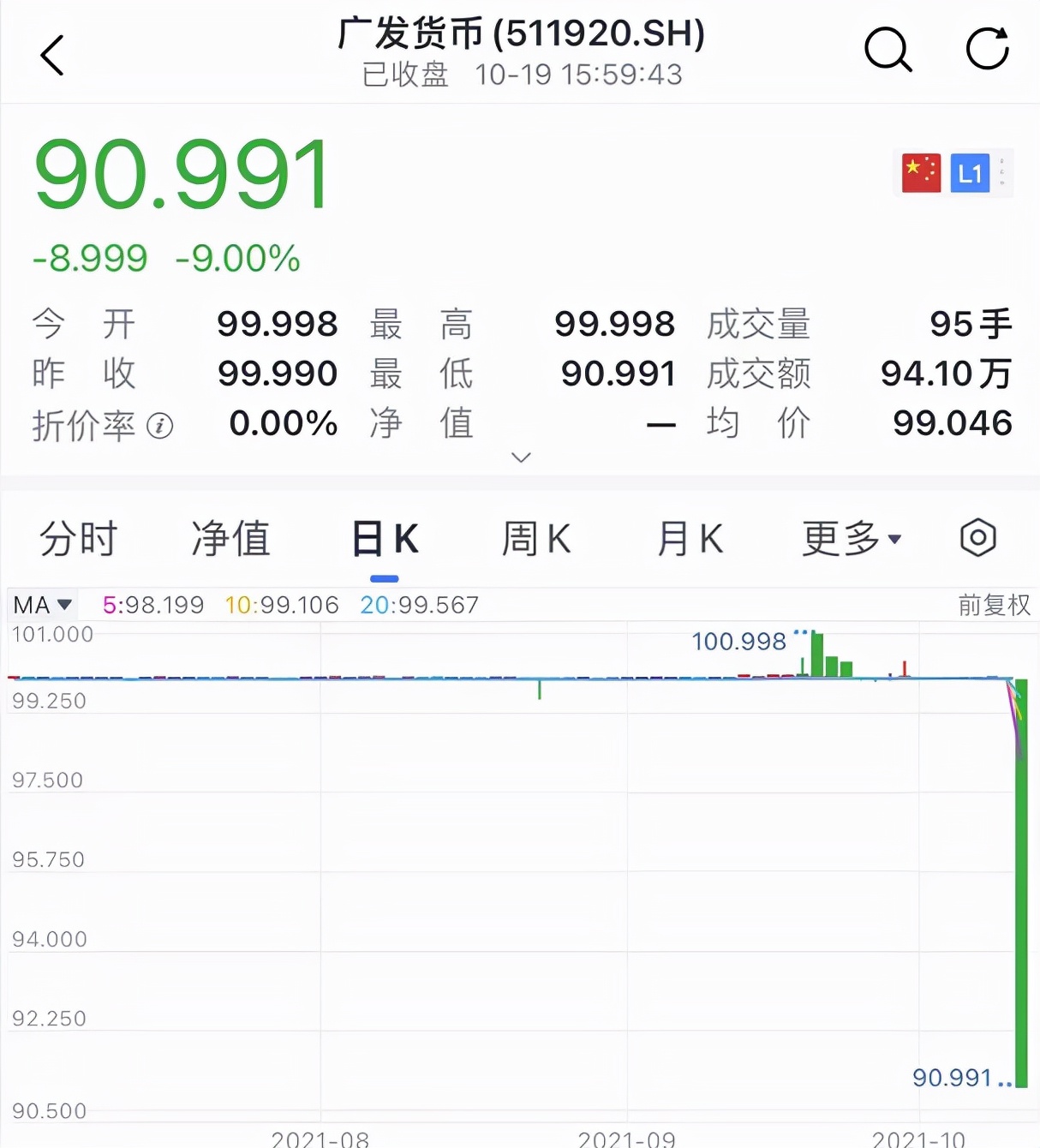
Task: Tap the info icon beside 折价率
Action: (x=160, y=425)
